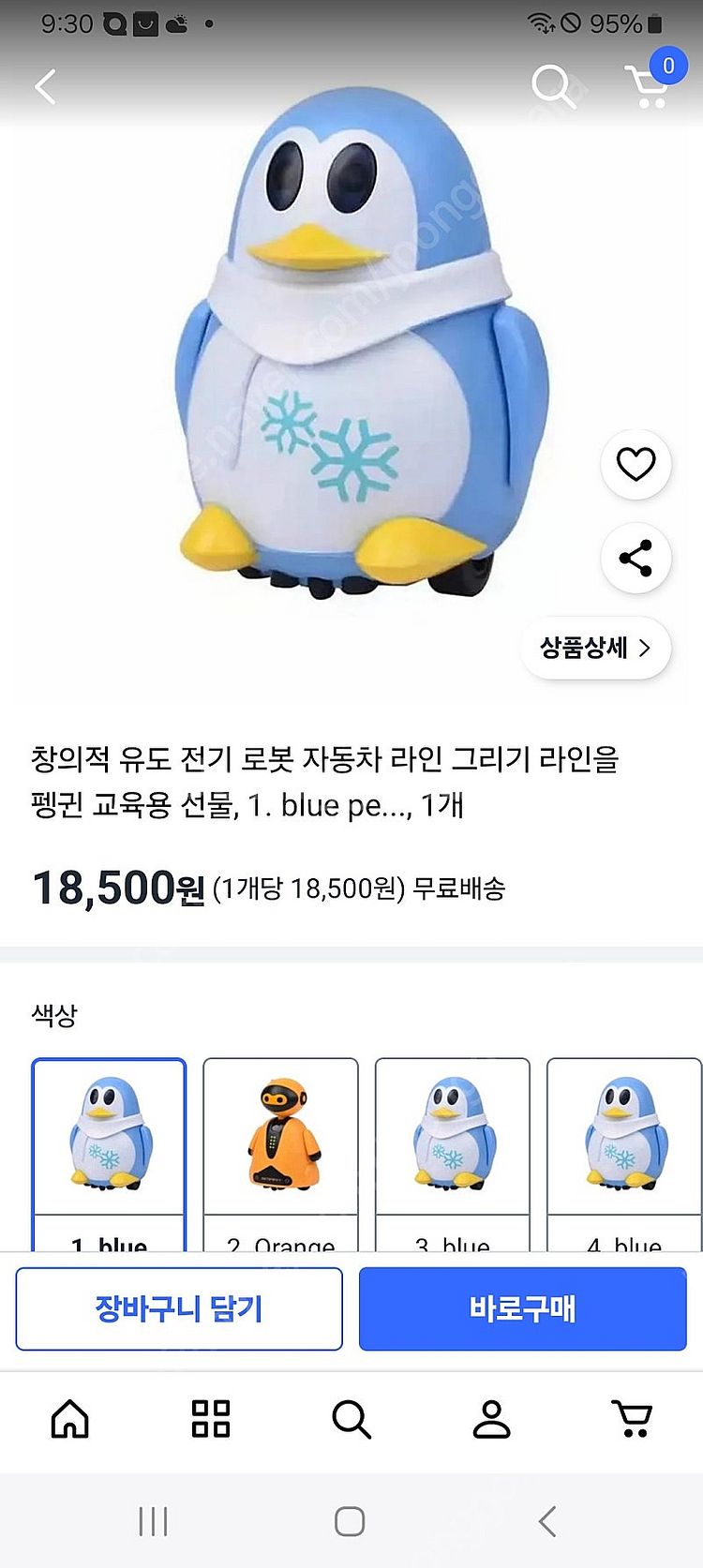Open the cart icon with 0 badge
The height and width of the screenshot is (1568, 703).
[649, 84]
